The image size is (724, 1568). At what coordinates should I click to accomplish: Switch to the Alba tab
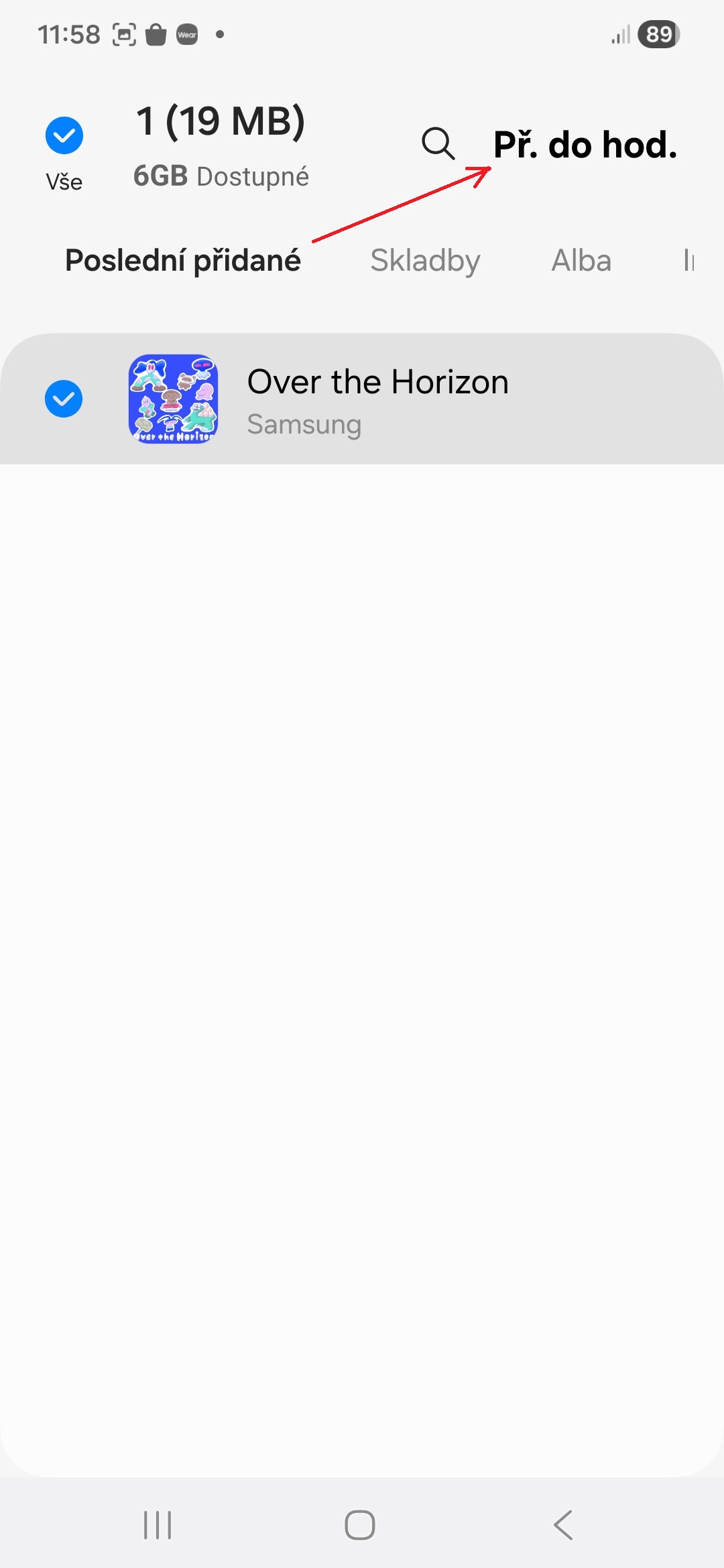click(x=581, y=260)
